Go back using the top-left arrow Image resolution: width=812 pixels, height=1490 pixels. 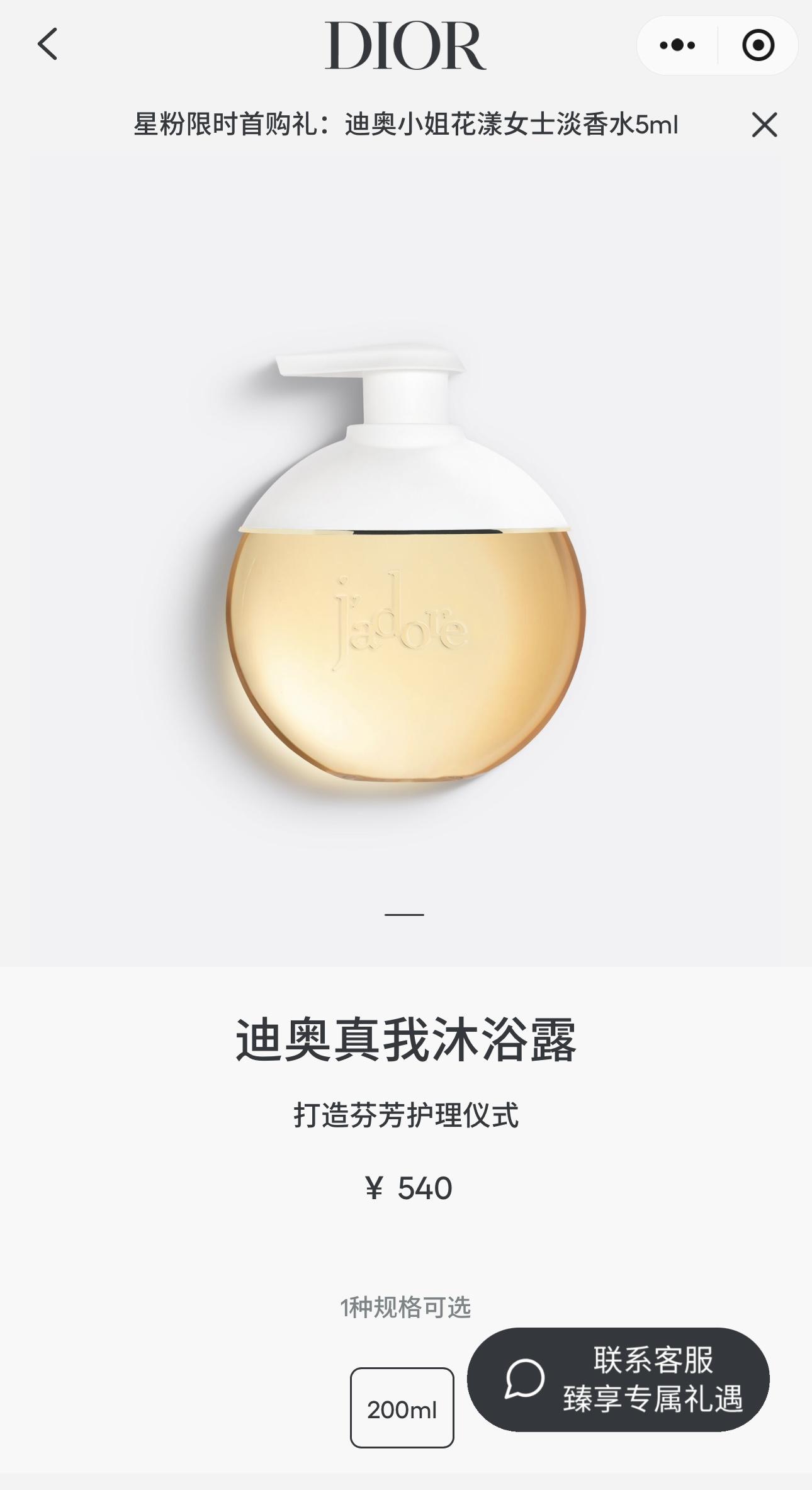48,44
